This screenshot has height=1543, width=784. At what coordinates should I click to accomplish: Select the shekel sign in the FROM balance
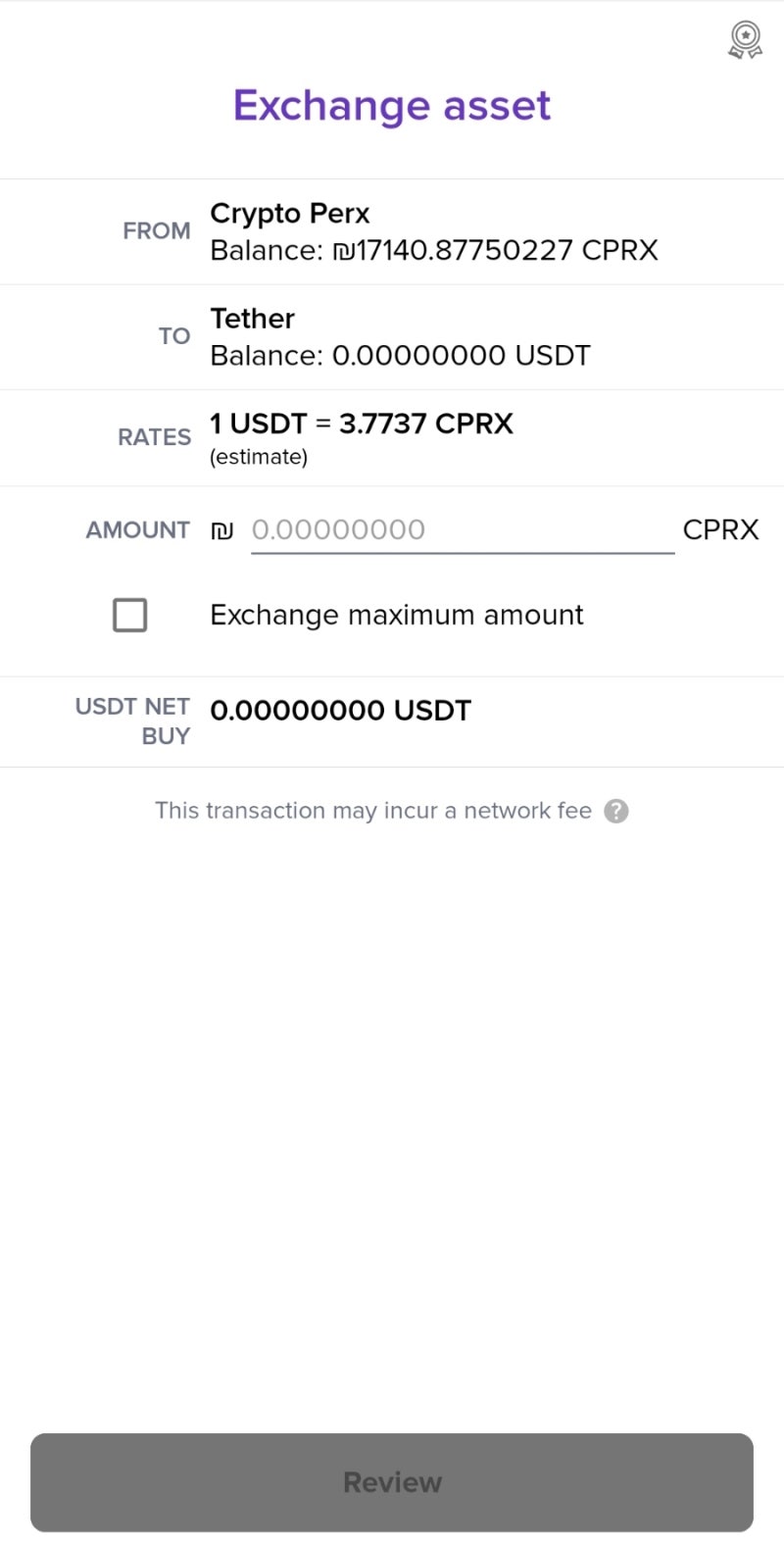pos(343,251)
